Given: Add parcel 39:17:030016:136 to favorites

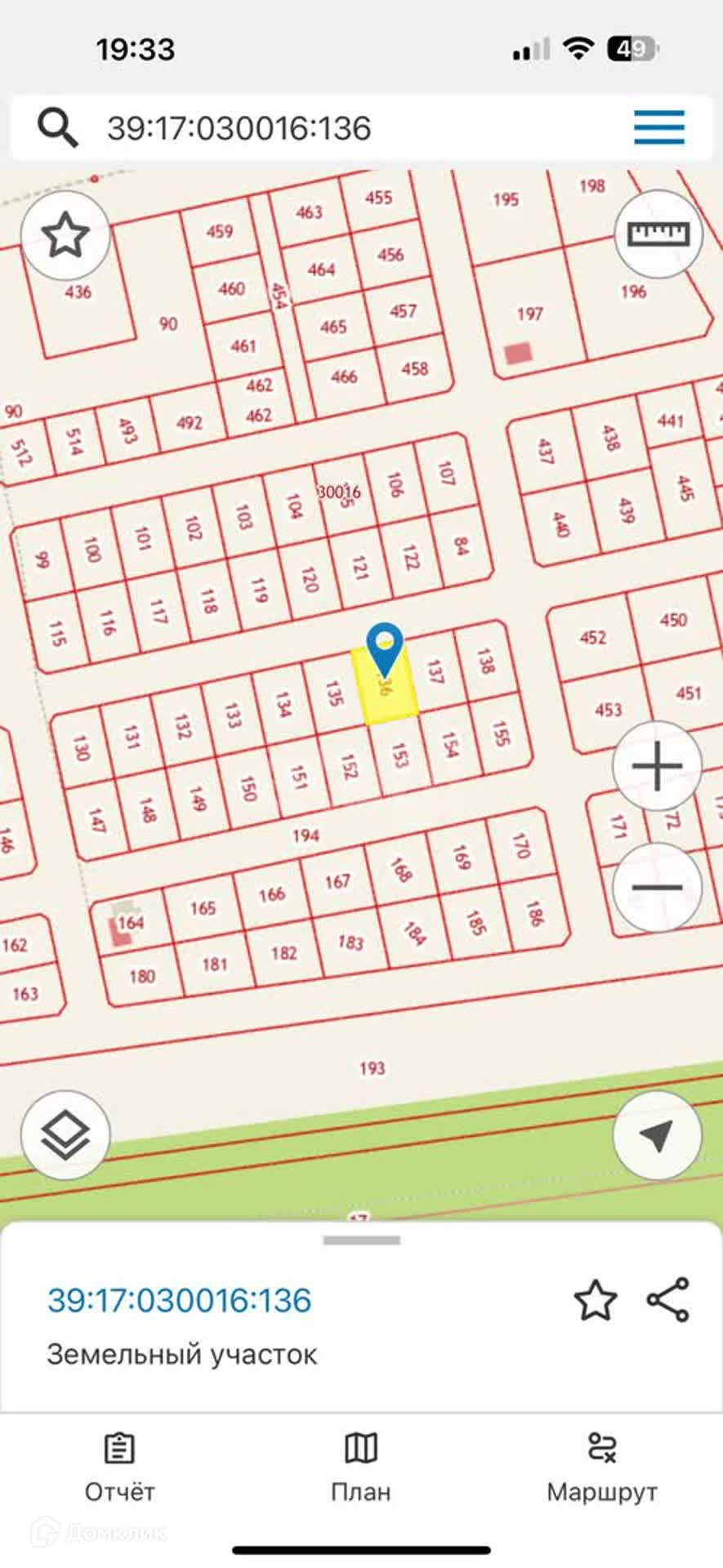Looking at the screenshot, I should pos(596,1301).
